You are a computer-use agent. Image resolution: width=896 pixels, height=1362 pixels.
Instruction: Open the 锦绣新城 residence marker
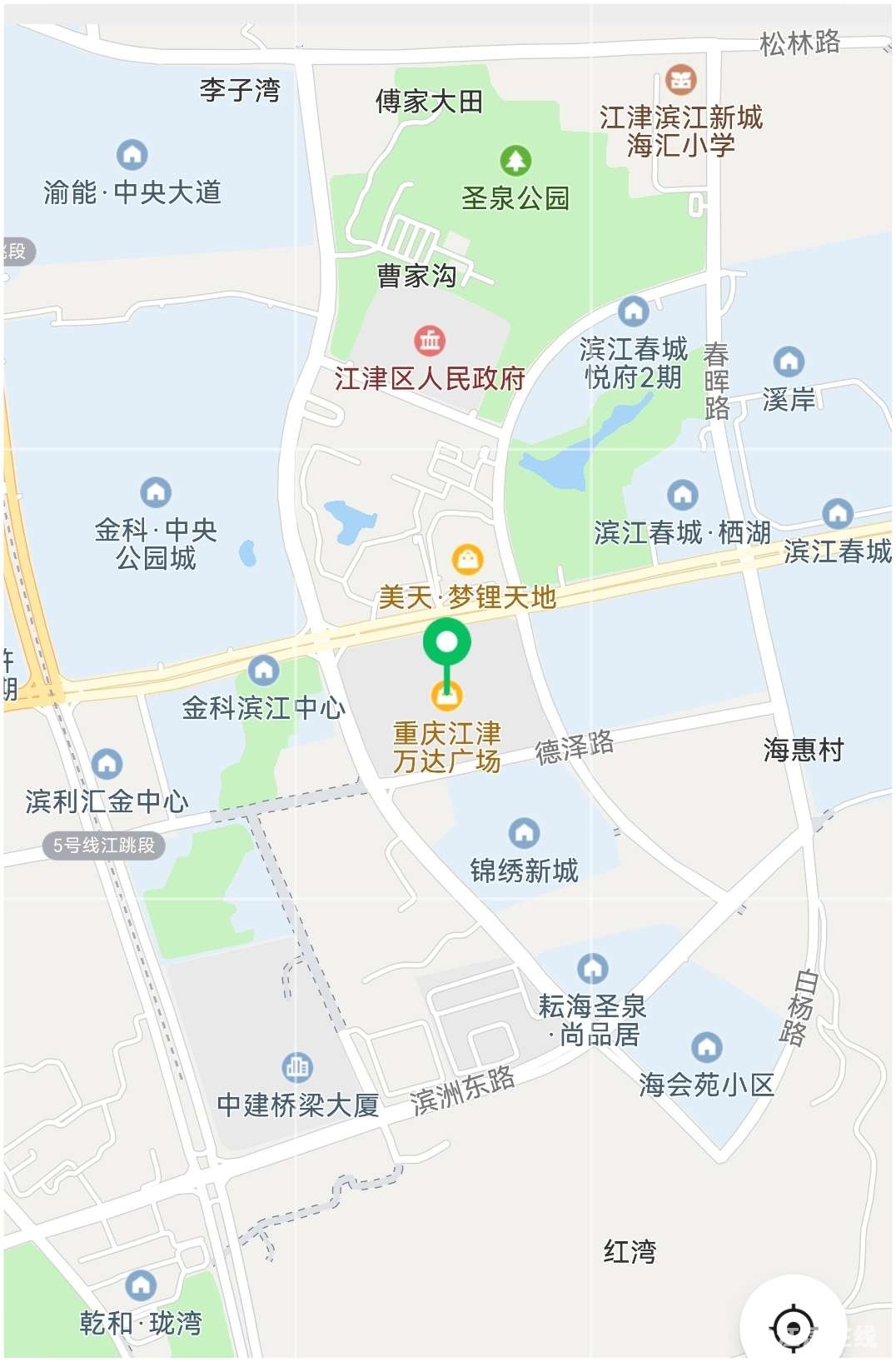point(524,832)
